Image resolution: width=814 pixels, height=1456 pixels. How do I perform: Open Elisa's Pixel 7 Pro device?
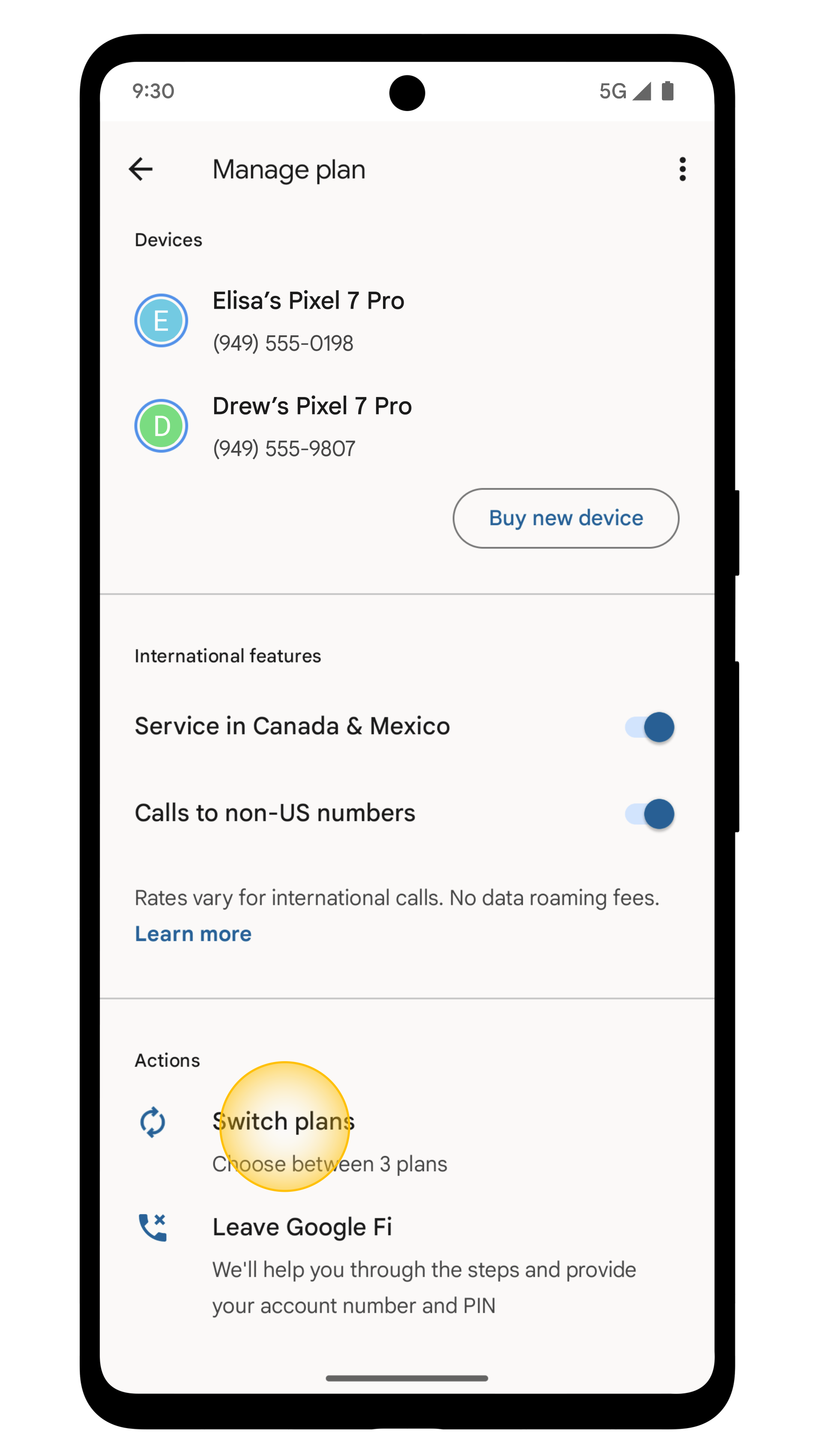click(x=308, y=320)
